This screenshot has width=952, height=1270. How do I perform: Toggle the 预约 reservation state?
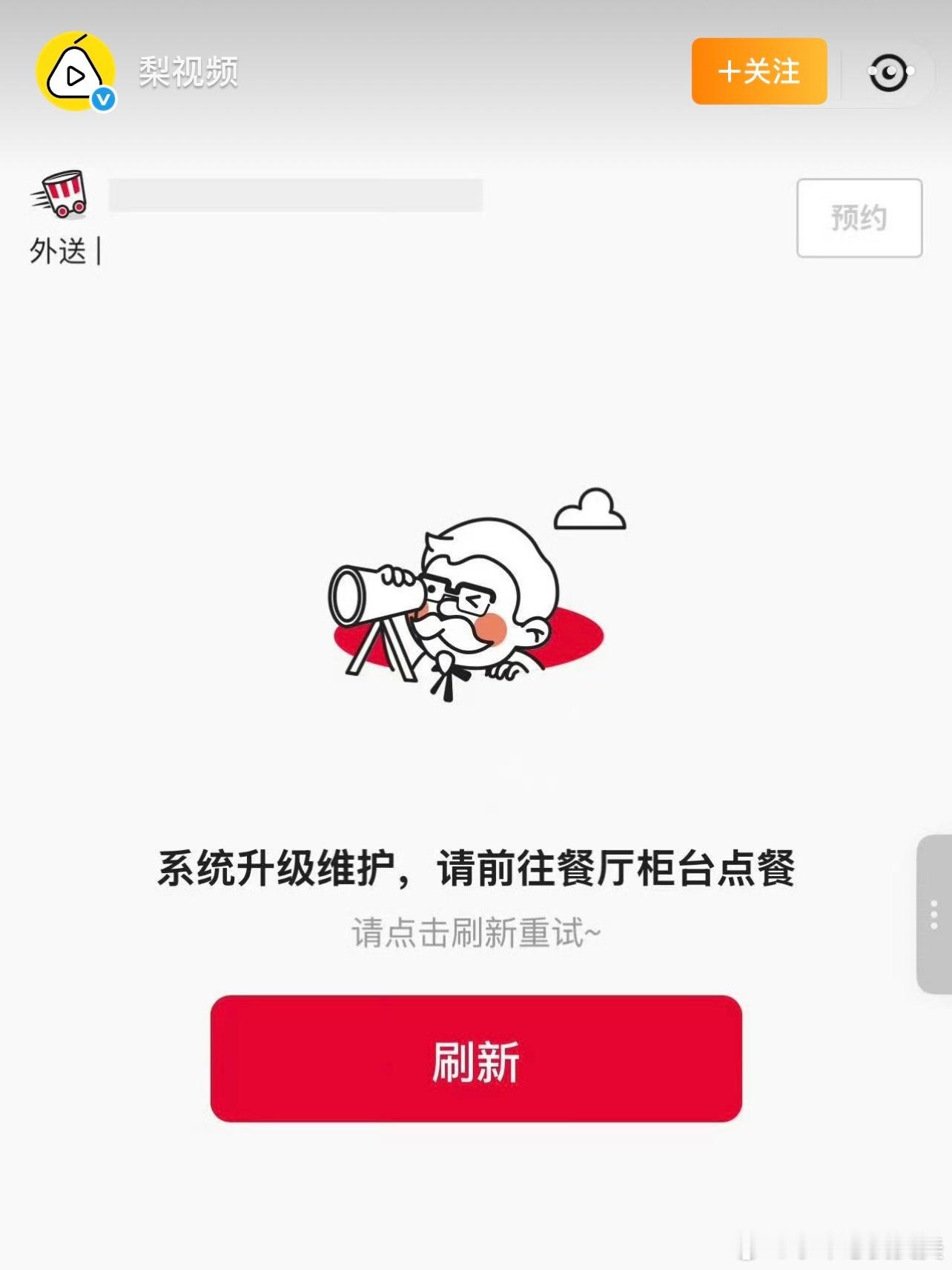click(858, 216)
